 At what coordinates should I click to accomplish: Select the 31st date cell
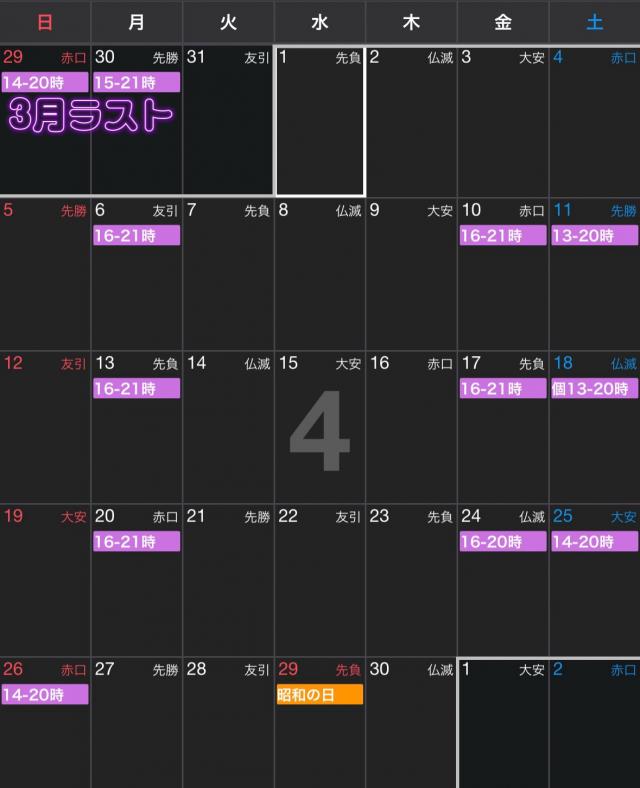[228, 130]
